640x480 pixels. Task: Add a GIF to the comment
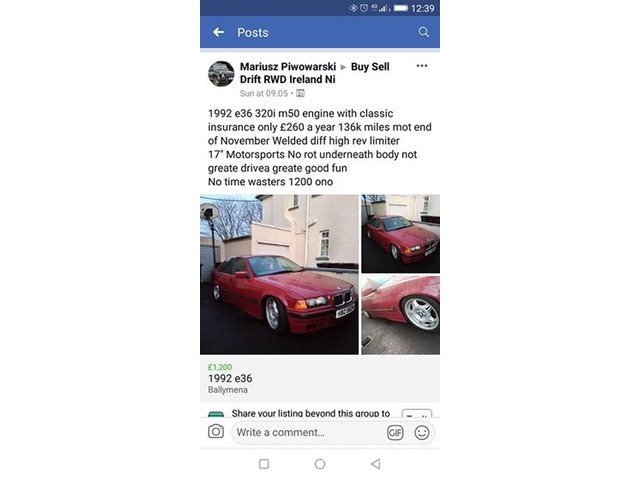[x=395, y=432]
